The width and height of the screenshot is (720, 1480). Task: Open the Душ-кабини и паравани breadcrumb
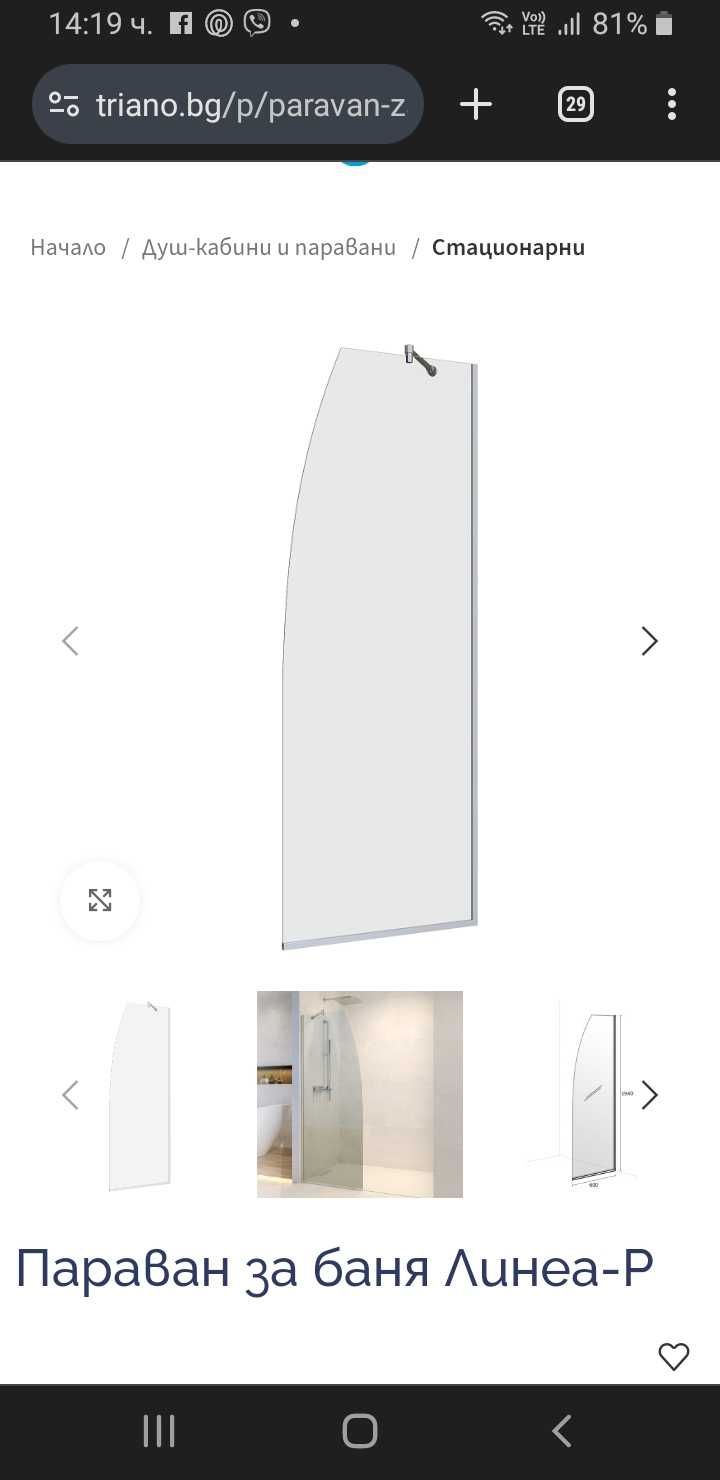point(269,248)
